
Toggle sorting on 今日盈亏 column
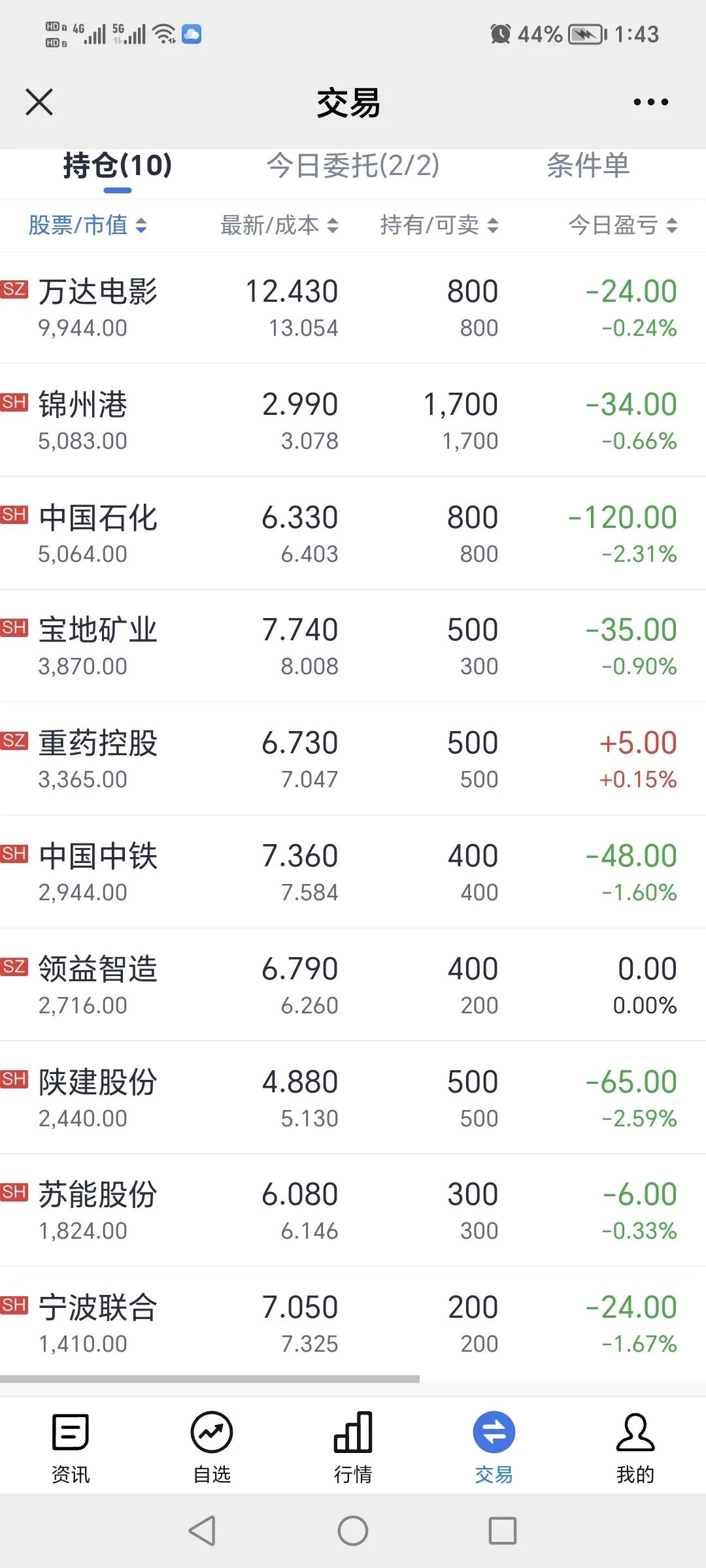(x=621, y=225)
